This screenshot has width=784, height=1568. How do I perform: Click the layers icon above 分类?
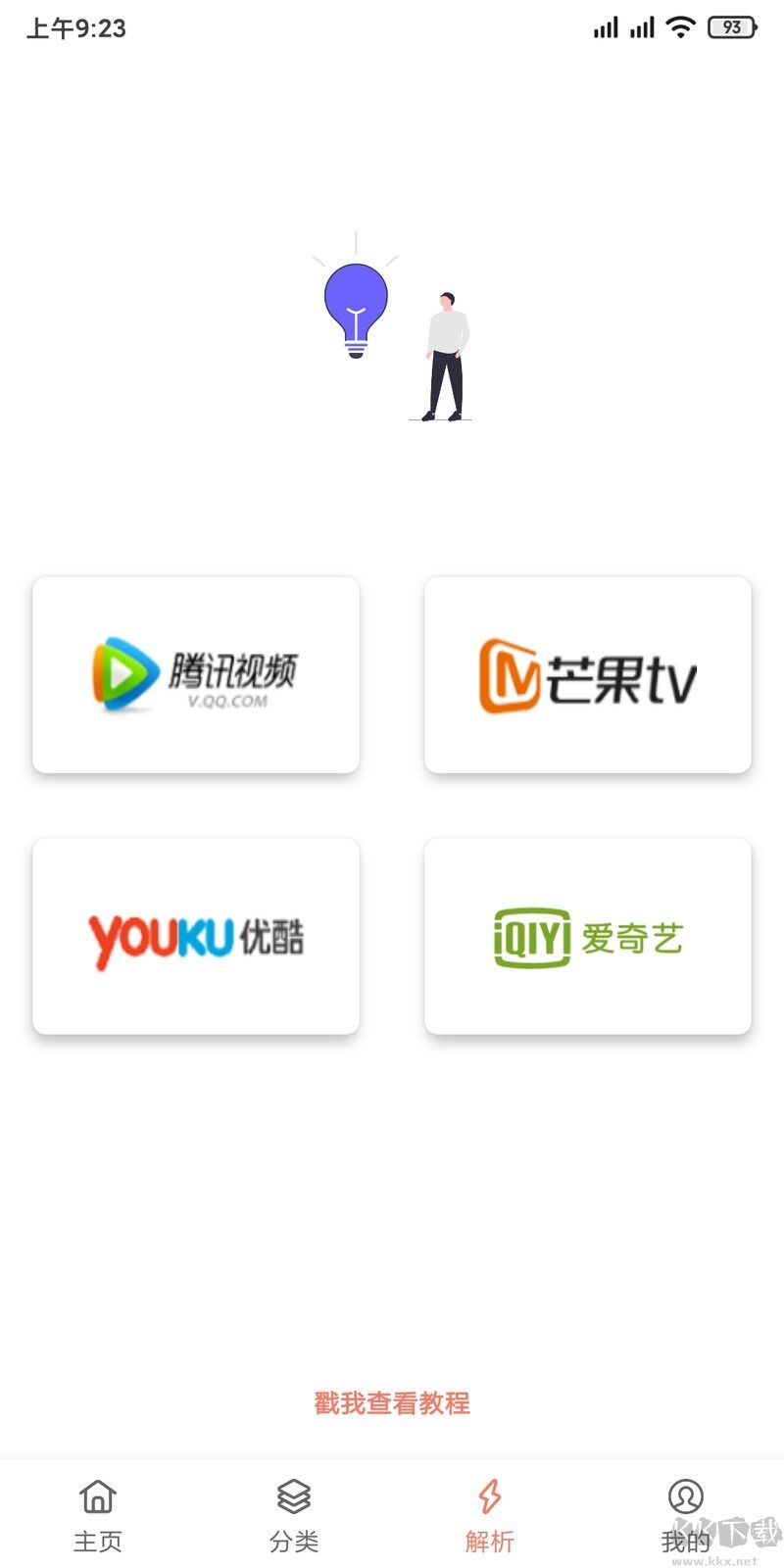[x=293, y=1497]
